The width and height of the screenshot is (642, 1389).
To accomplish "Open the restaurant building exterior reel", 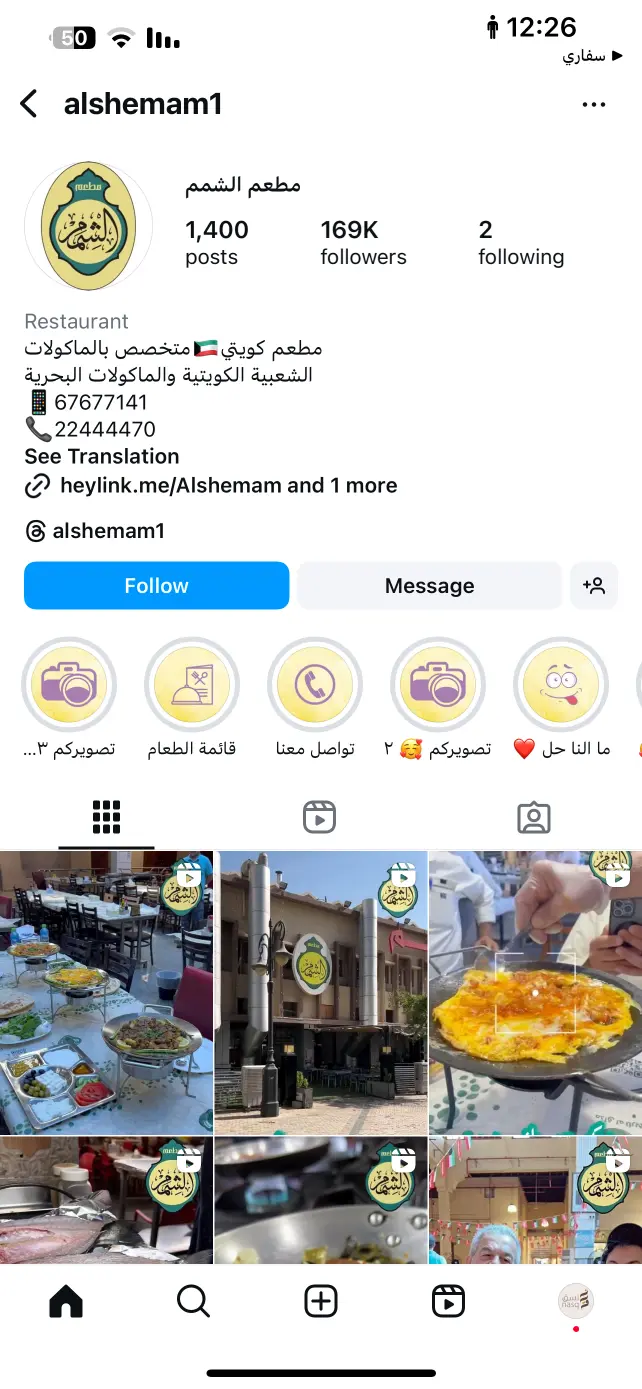I will click(x=321, y=992).
